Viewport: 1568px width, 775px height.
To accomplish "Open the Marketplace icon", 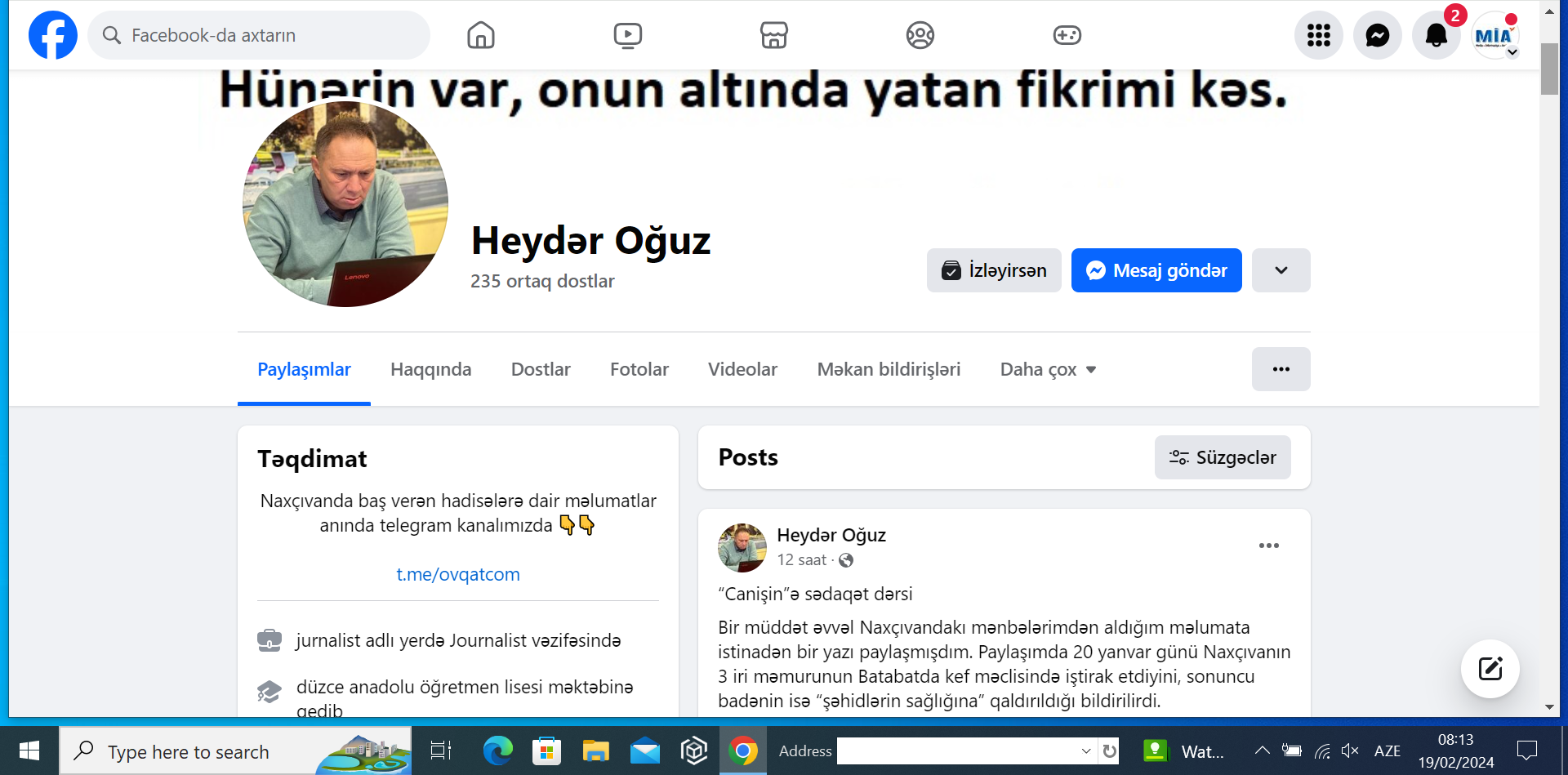I will point(773,35).
